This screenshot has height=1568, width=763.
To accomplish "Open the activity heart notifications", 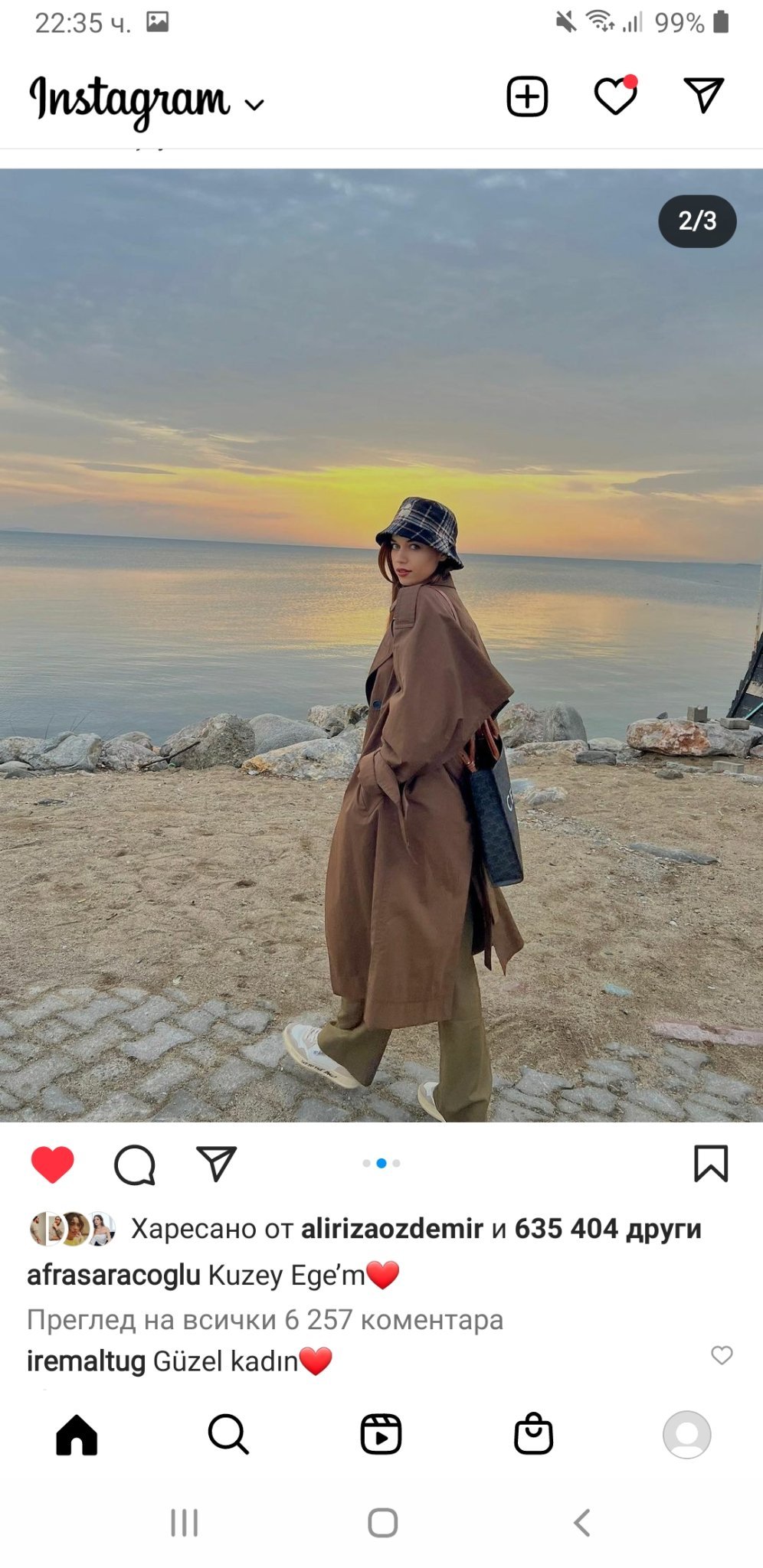I will [x=615, y=96].
